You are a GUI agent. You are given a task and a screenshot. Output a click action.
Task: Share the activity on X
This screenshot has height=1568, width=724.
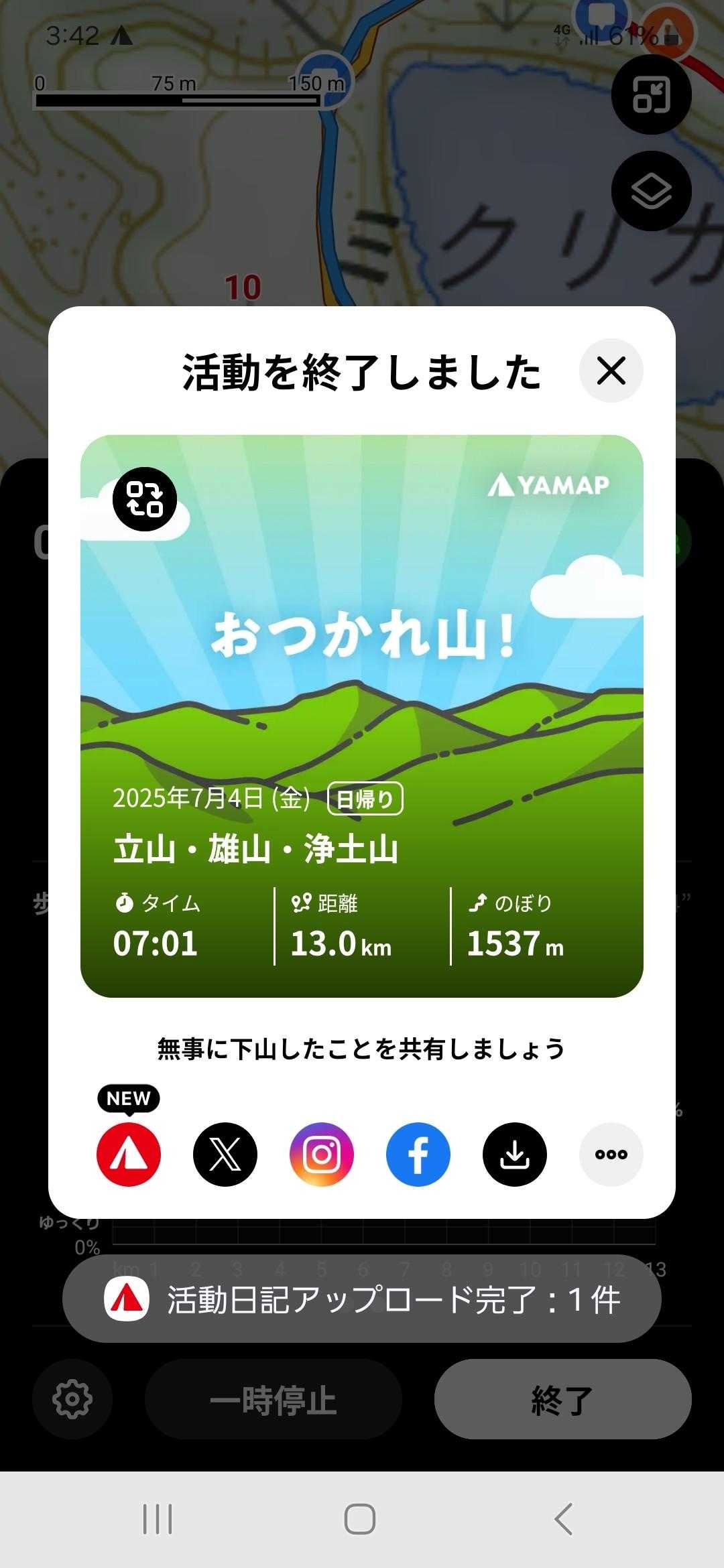(225, 1154)
